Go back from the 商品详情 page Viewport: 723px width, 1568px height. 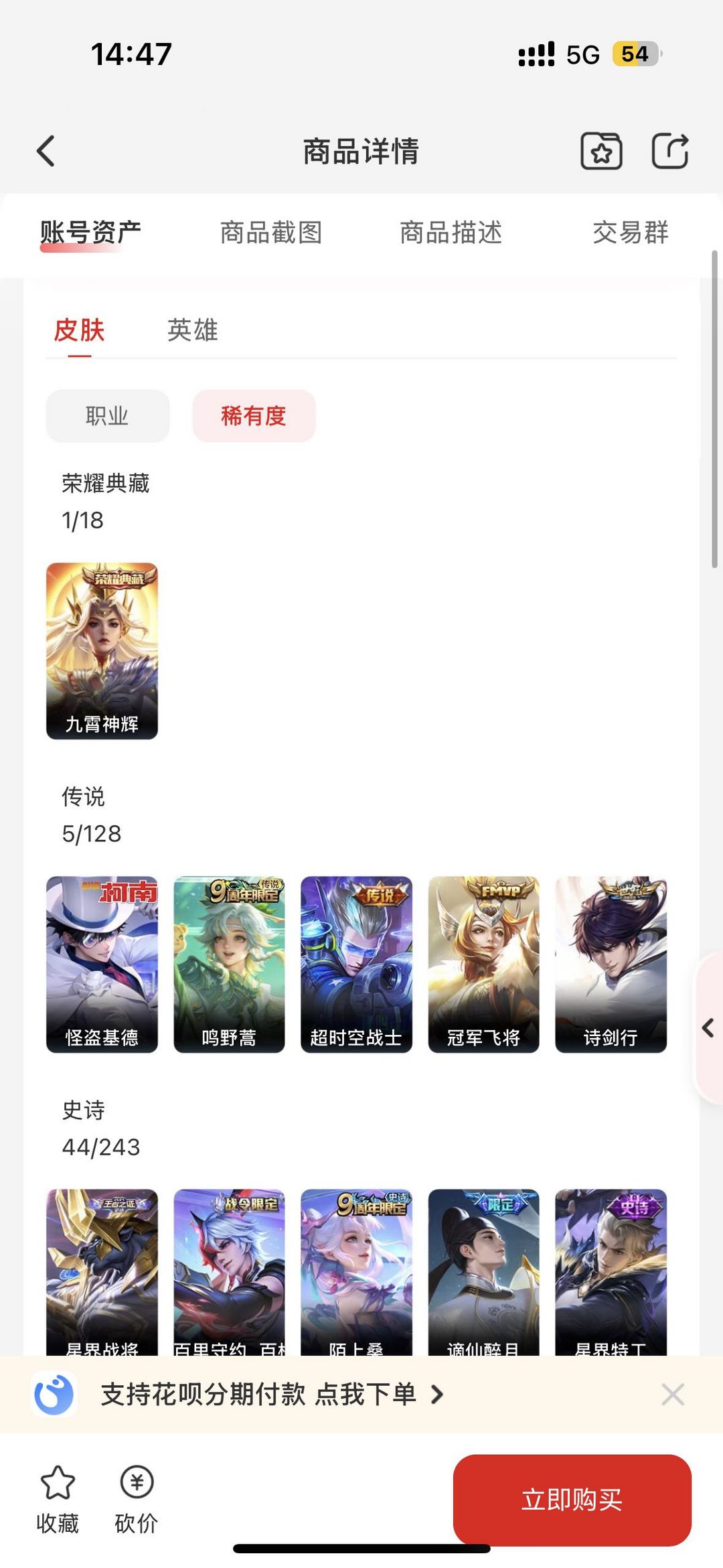pyautogui.click(x=46, y=151)
